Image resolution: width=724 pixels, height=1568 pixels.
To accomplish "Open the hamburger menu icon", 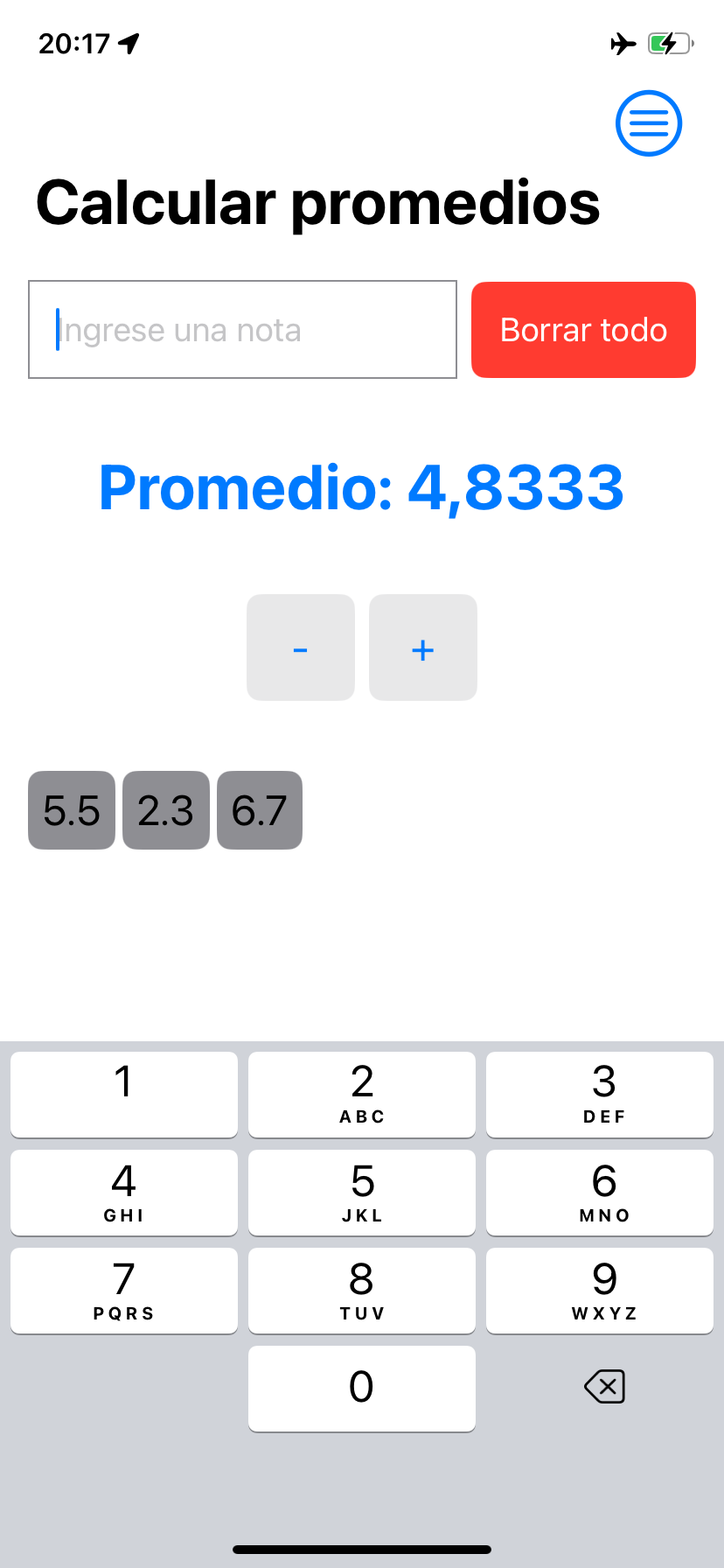I will (649, 123).
